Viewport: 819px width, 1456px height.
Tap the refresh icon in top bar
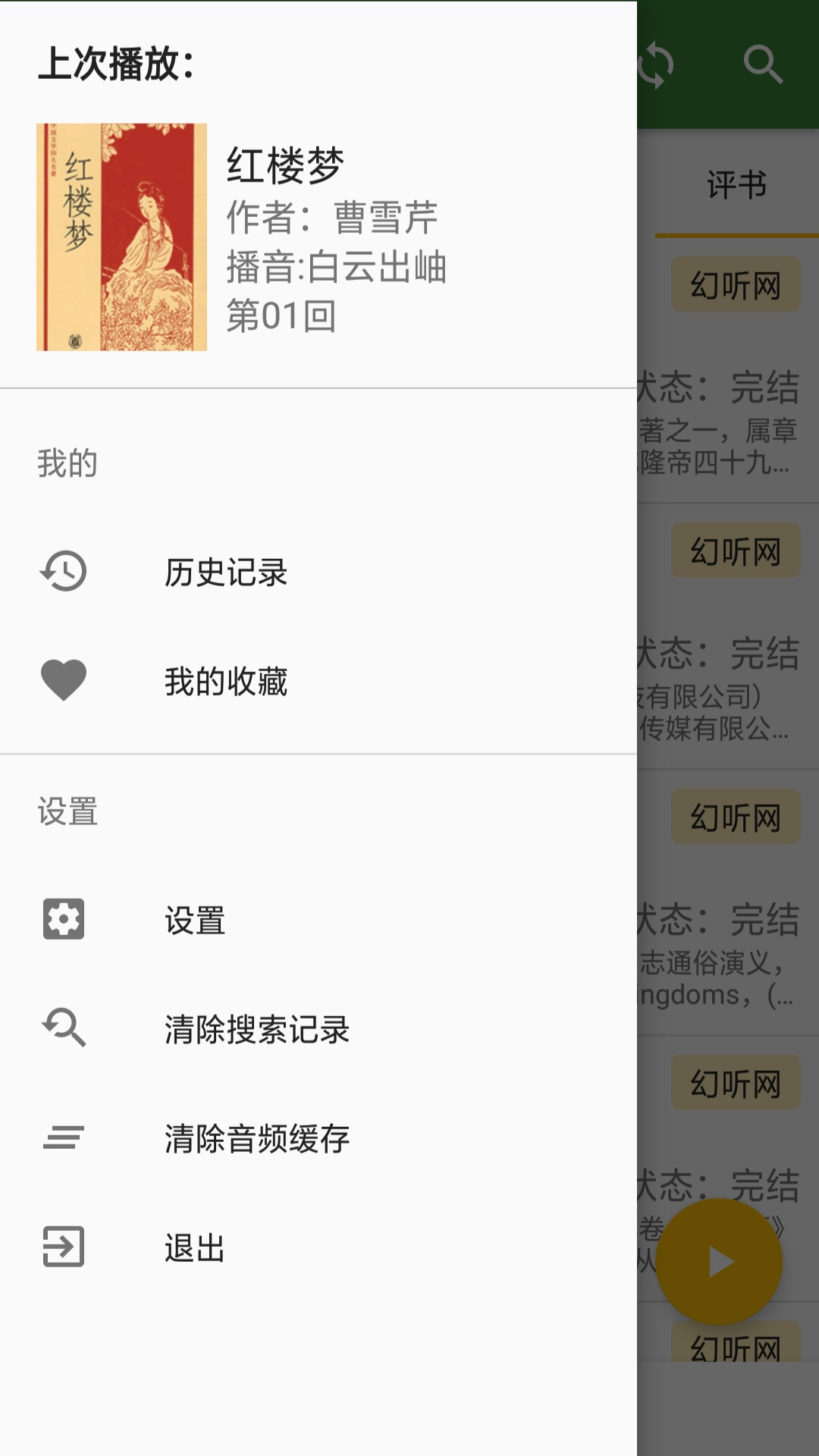655,65
